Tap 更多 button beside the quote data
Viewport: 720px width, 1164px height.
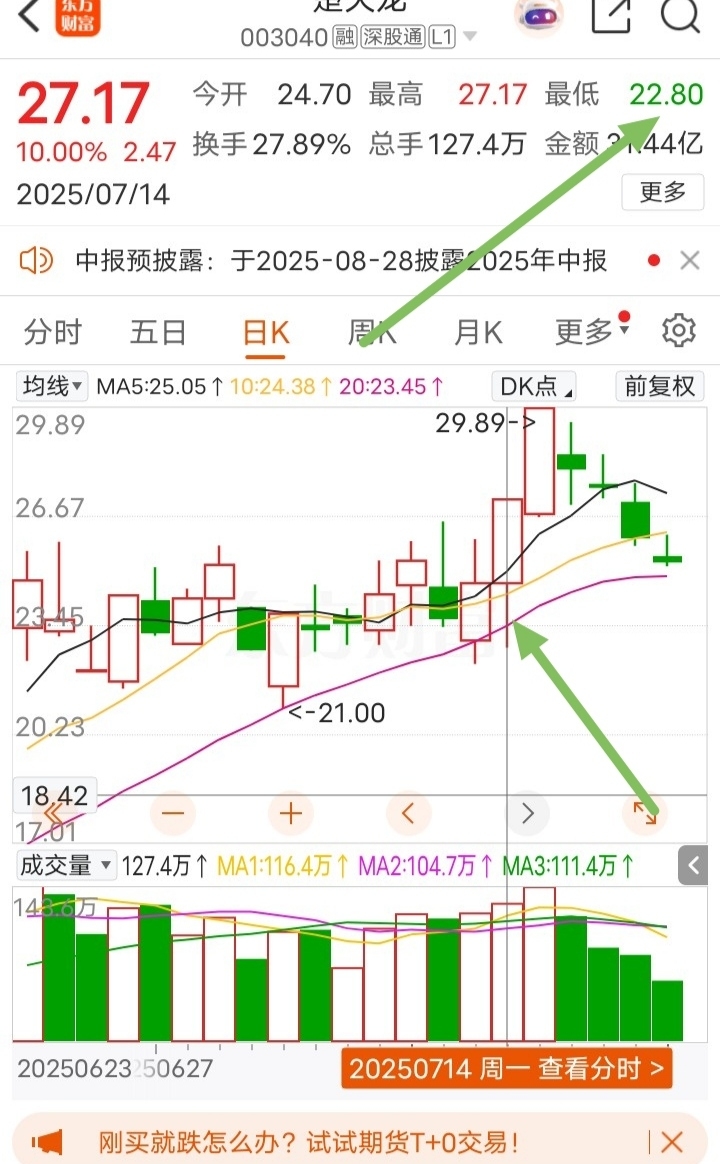point(662,192)
